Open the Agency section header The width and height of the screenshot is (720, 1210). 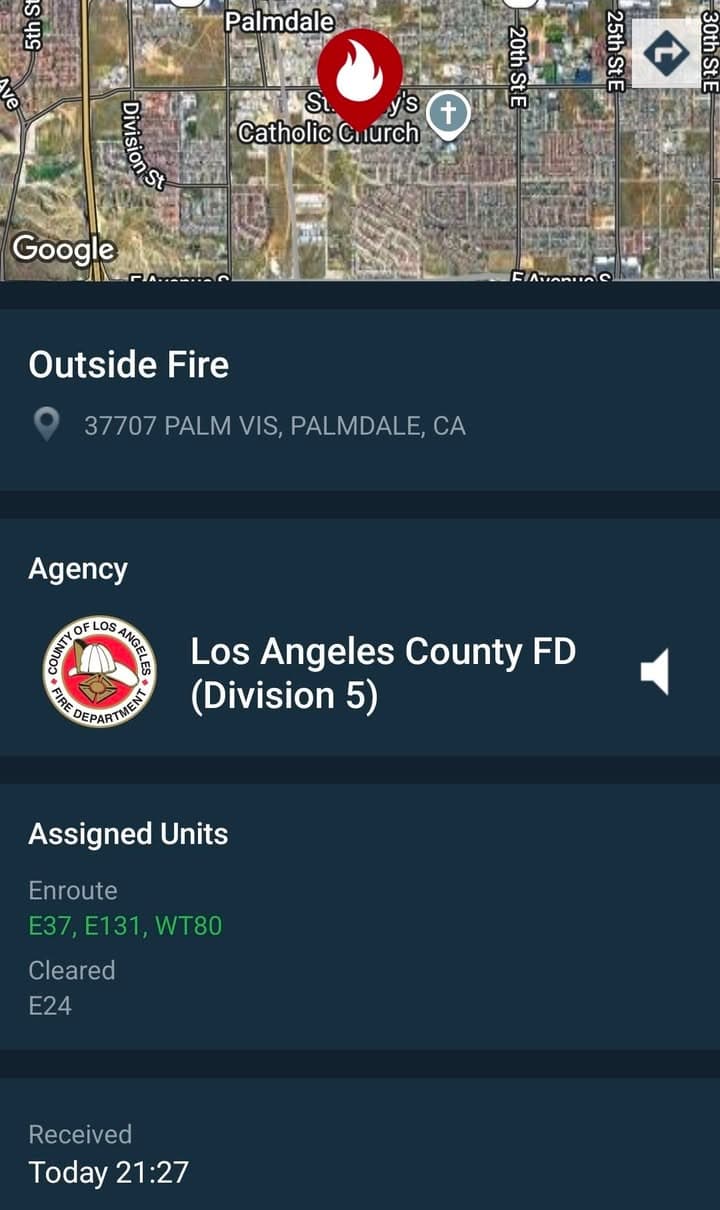click(77, 568)
